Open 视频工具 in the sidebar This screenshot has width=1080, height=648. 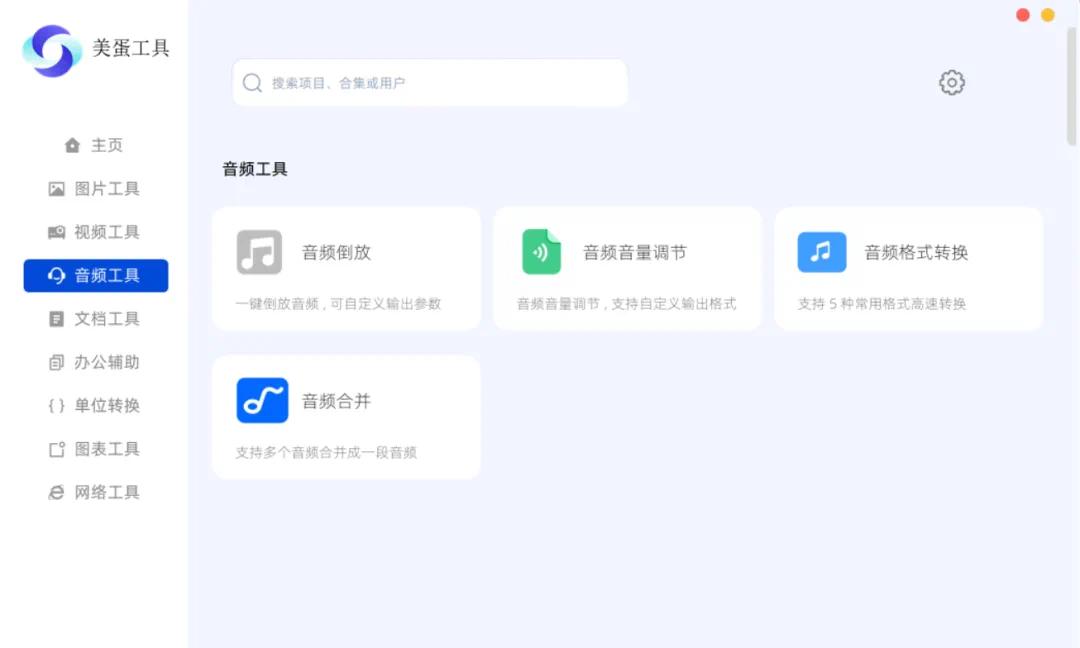point(95,232)
